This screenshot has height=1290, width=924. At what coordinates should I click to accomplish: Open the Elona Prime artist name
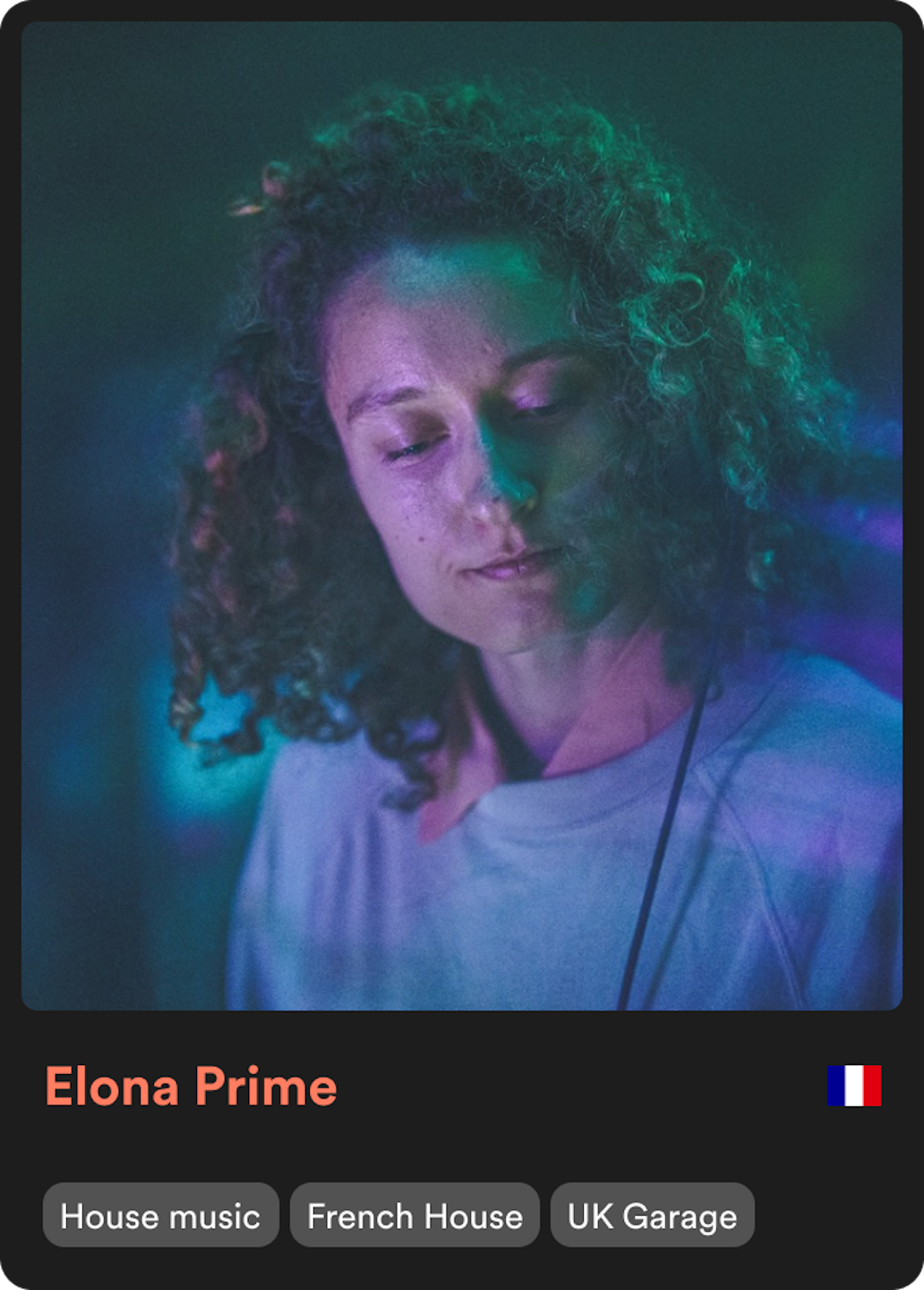tap(191, 1087)
